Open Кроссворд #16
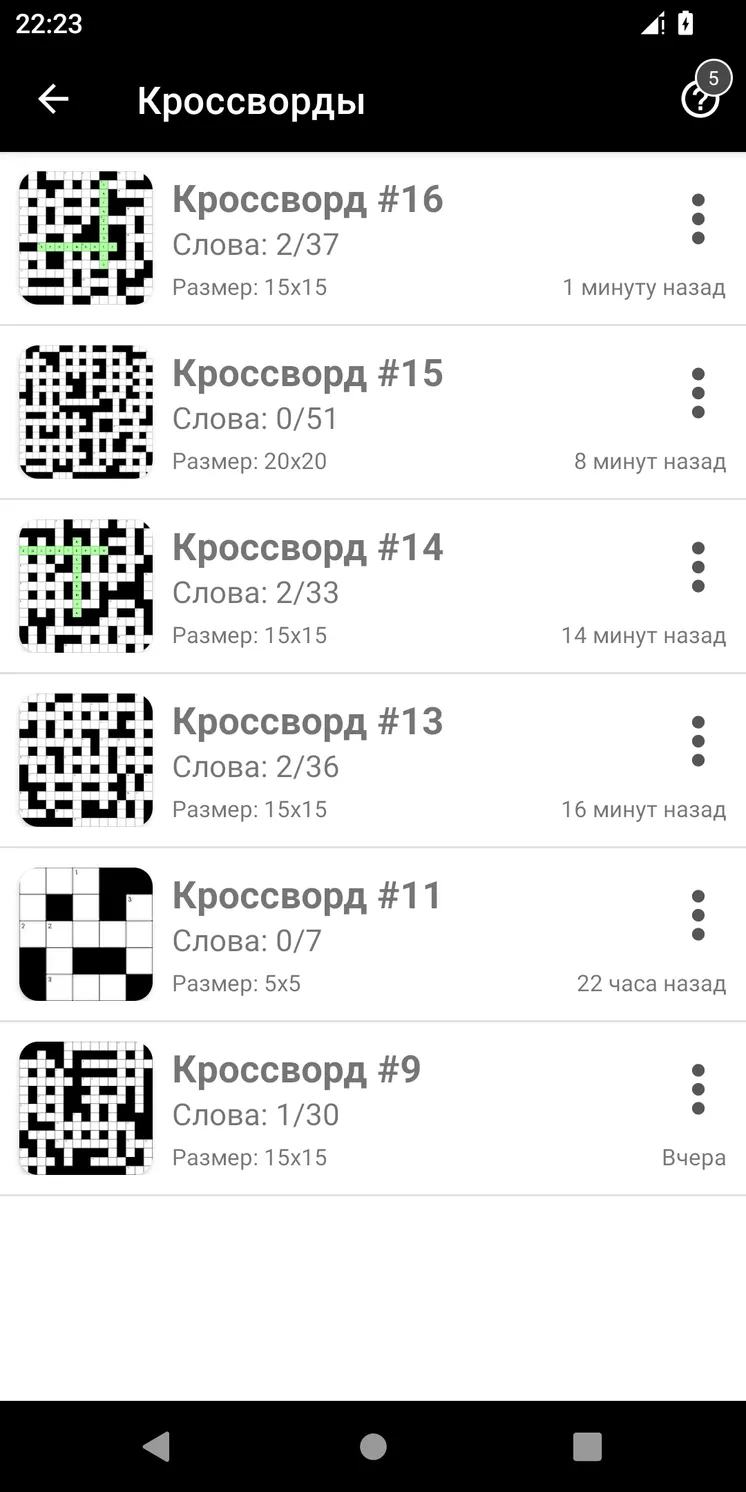746x1492 pixels. pyautogui.click(x=373, y=239)
